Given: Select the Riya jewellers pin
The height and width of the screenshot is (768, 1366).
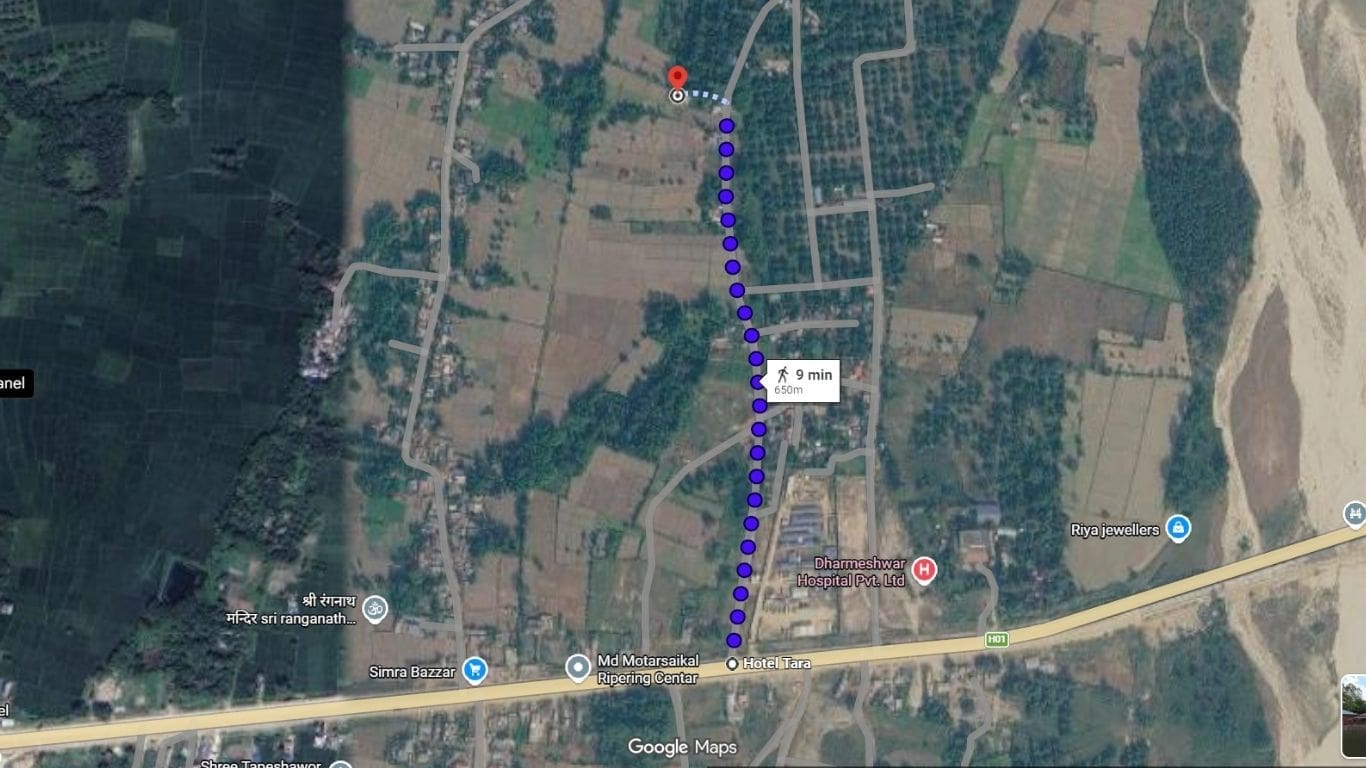Looking at the screenshot, I should pos(1178,528).
